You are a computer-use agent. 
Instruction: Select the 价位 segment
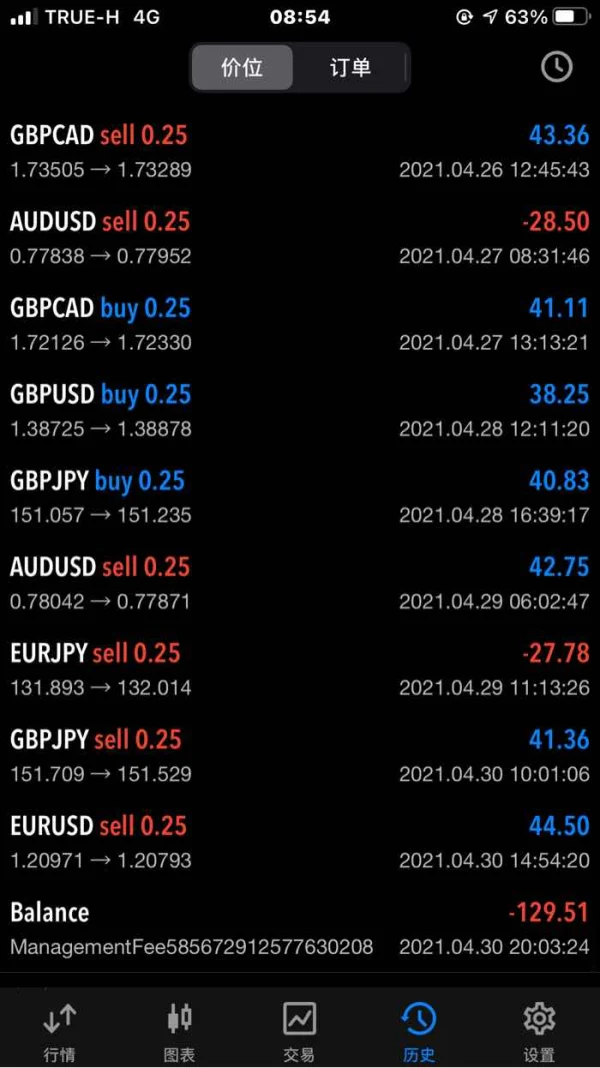coord(242,68)
